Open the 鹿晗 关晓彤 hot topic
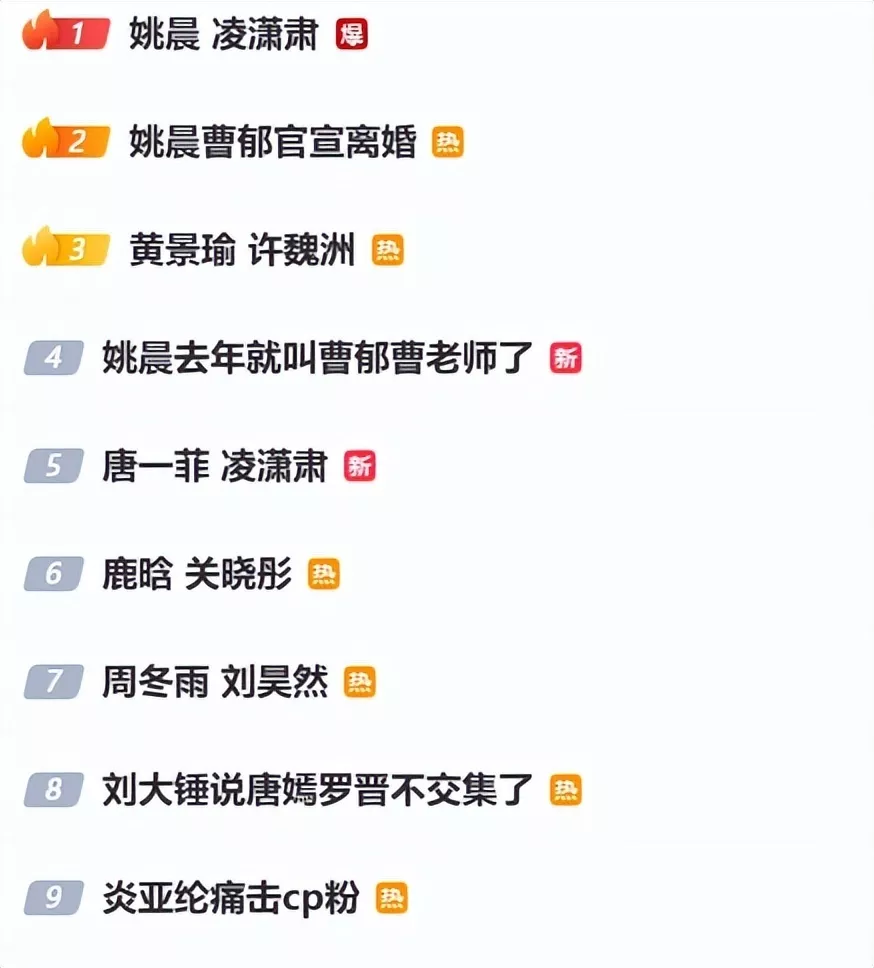874x968 pixels. pyautogui.click(x=197, y=574)
